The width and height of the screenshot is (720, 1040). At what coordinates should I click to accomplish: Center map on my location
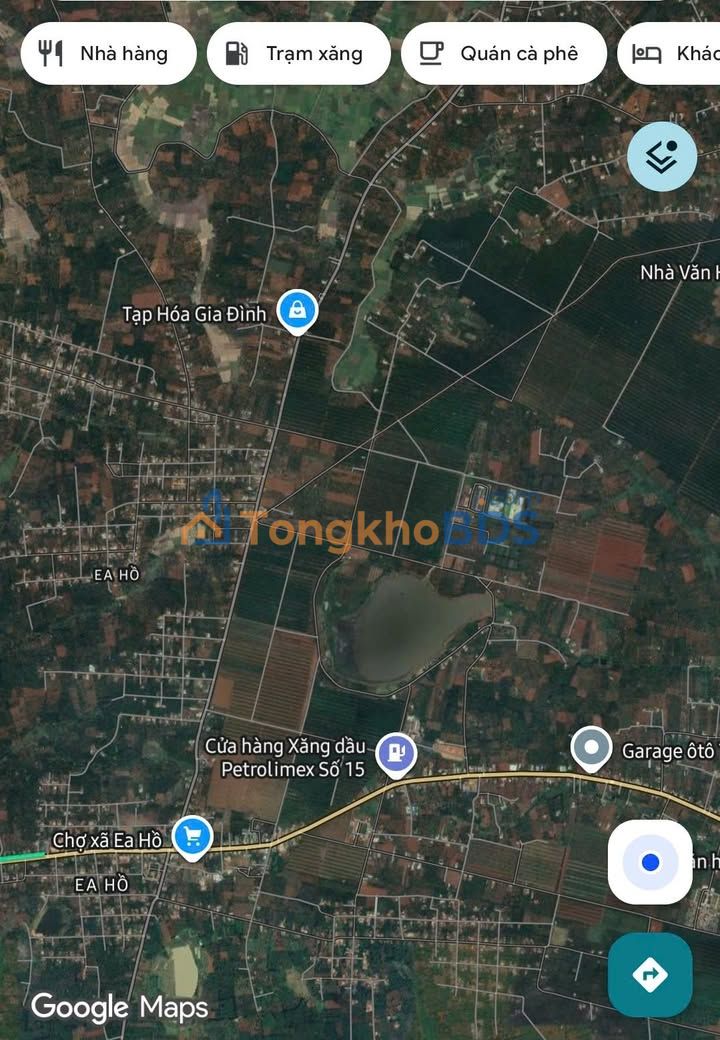[x=650, y=862]
